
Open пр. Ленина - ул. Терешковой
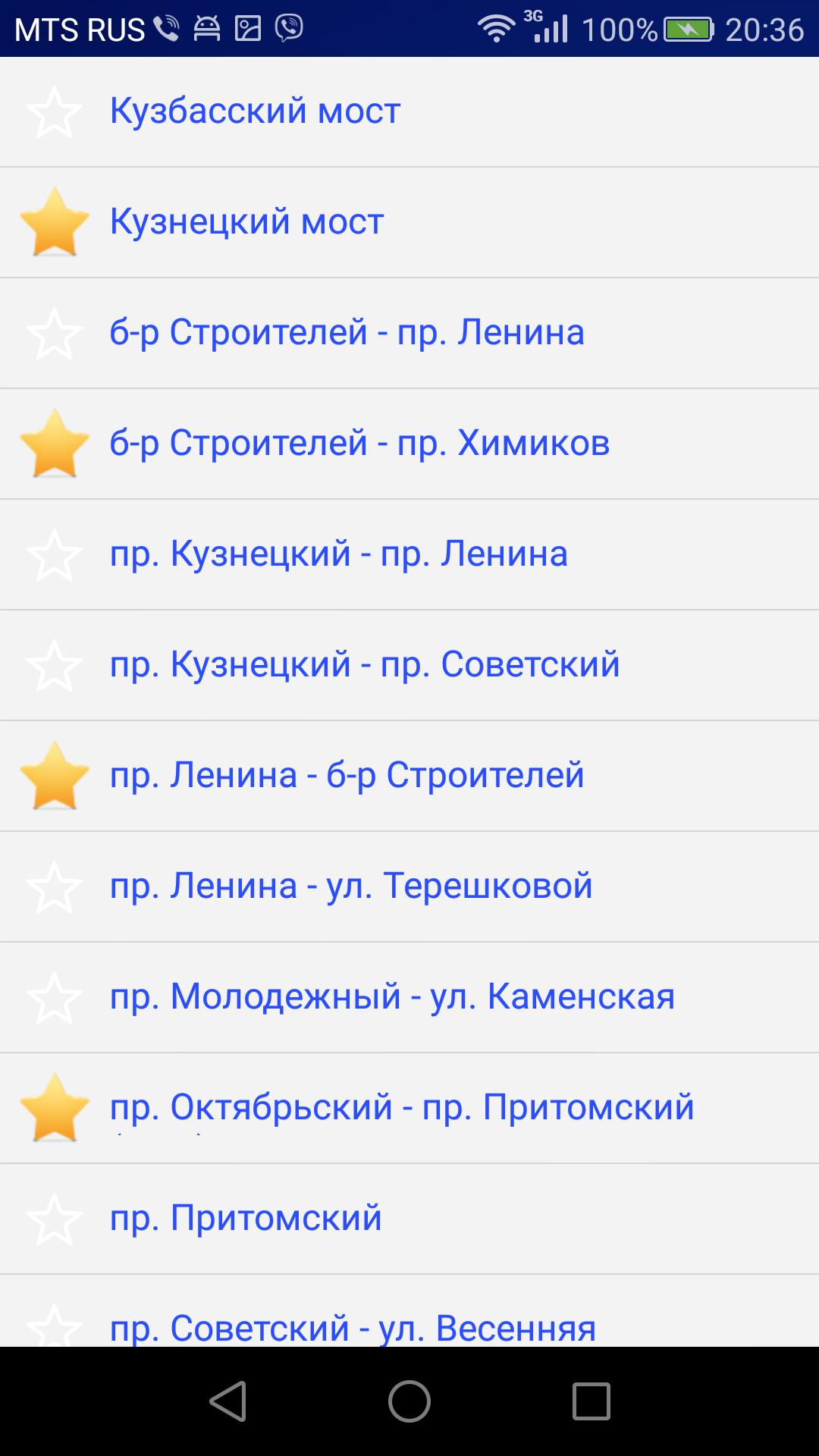(351, 886)
